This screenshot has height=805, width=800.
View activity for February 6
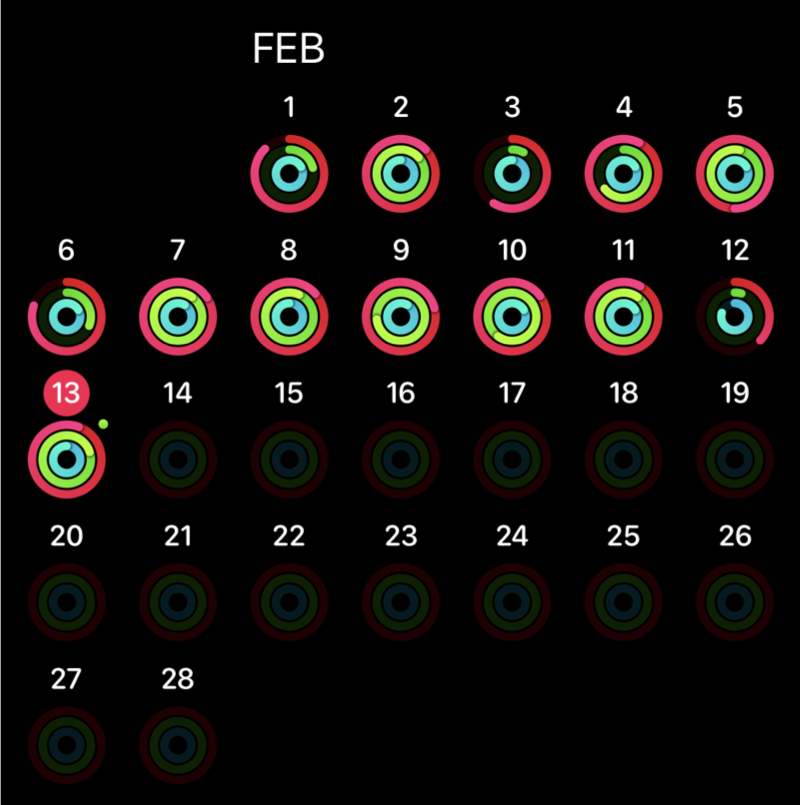click(66, 317)
